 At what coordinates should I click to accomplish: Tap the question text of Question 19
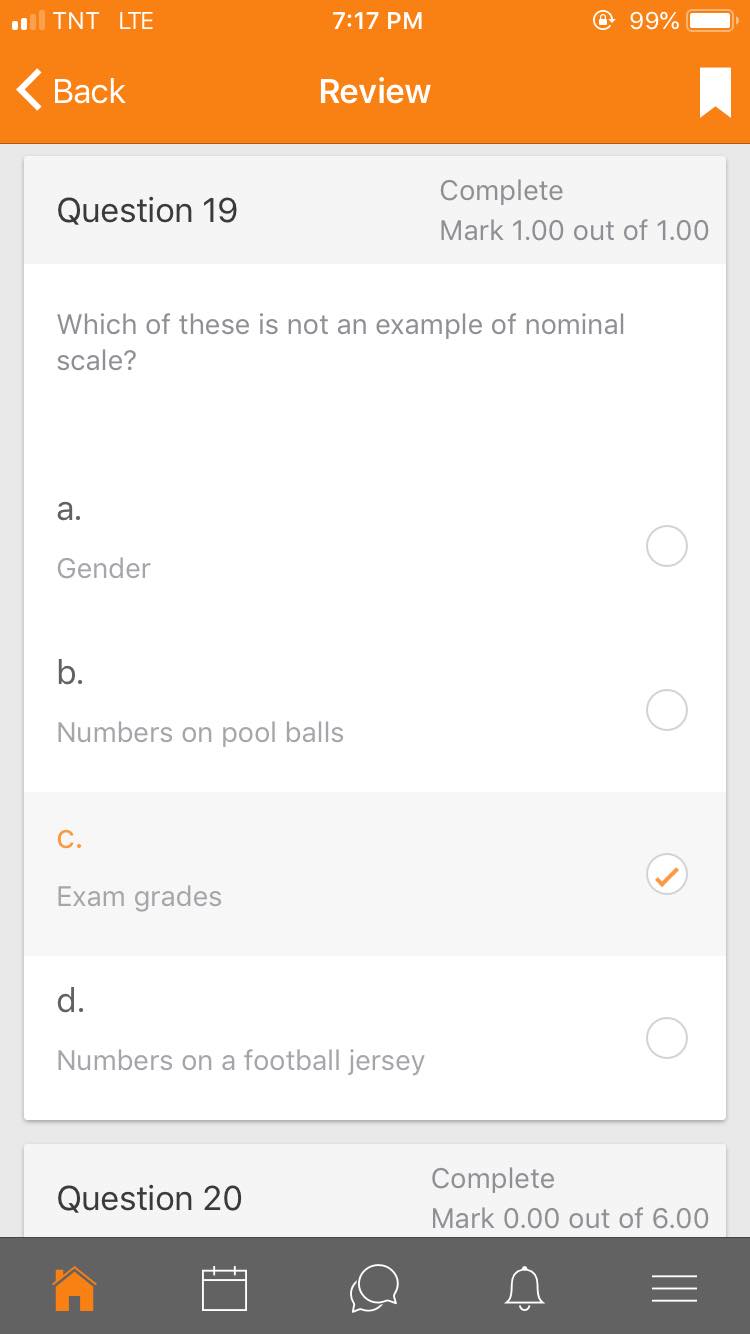pos(340,342)
